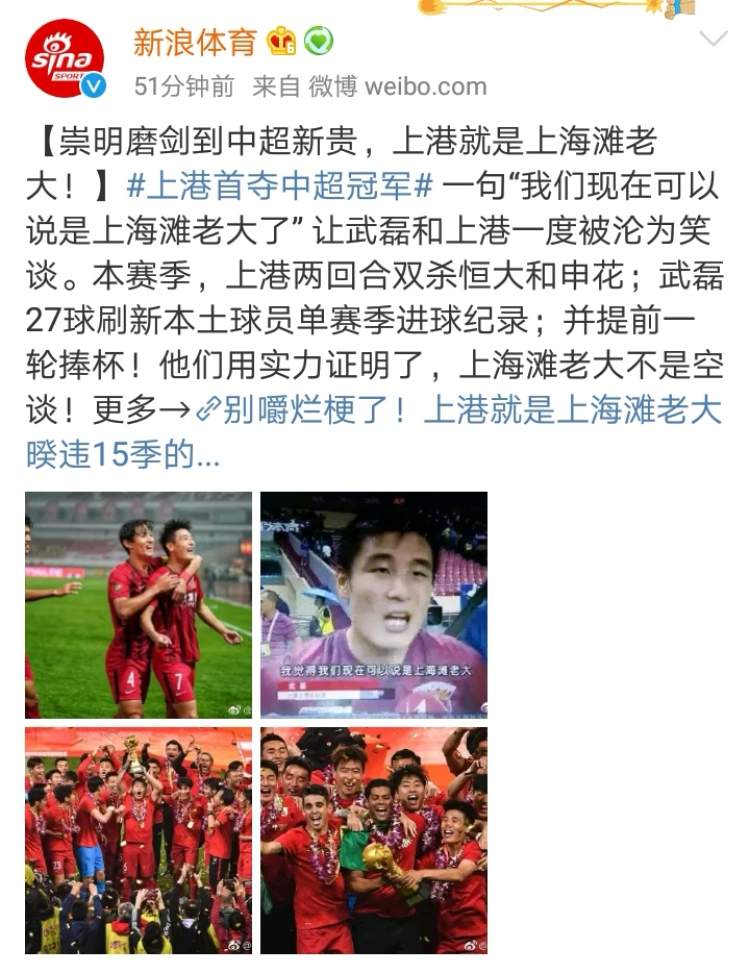View the interview screenshot photo
The width and height of the screenshot is (750, 974).
374,605
